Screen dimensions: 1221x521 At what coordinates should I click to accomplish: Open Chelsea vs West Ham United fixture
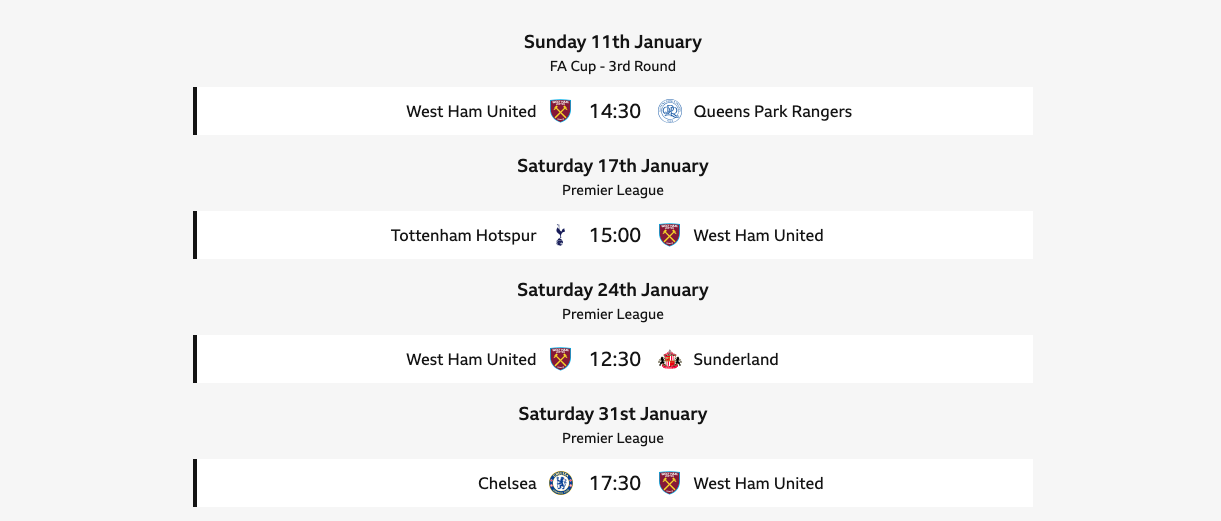[x=614, y=483]
